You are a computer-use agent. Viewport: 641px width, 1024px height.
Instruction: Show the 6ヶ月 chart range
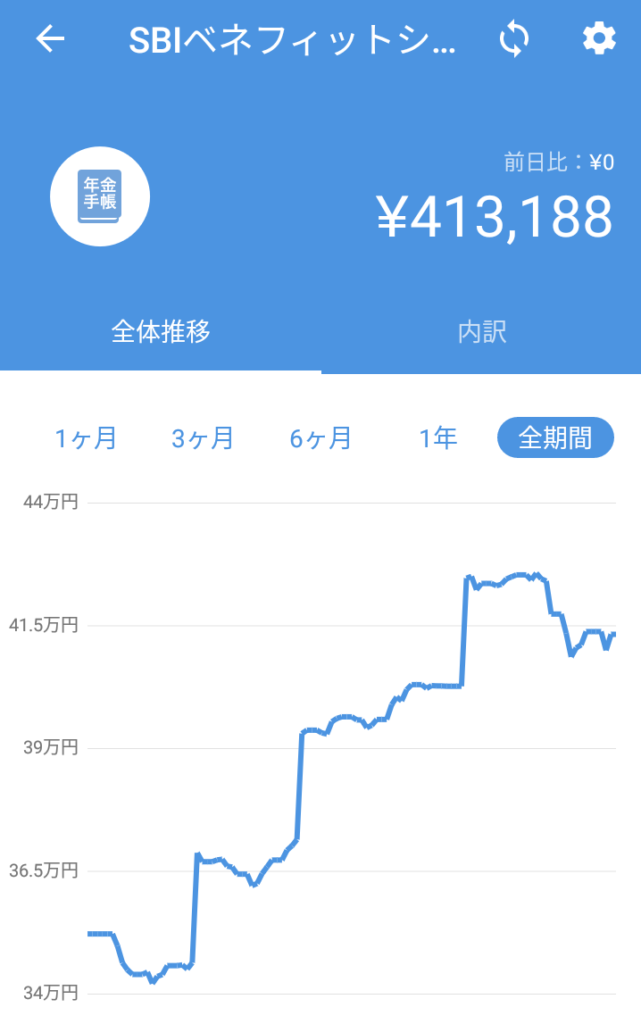click(321, 438)
